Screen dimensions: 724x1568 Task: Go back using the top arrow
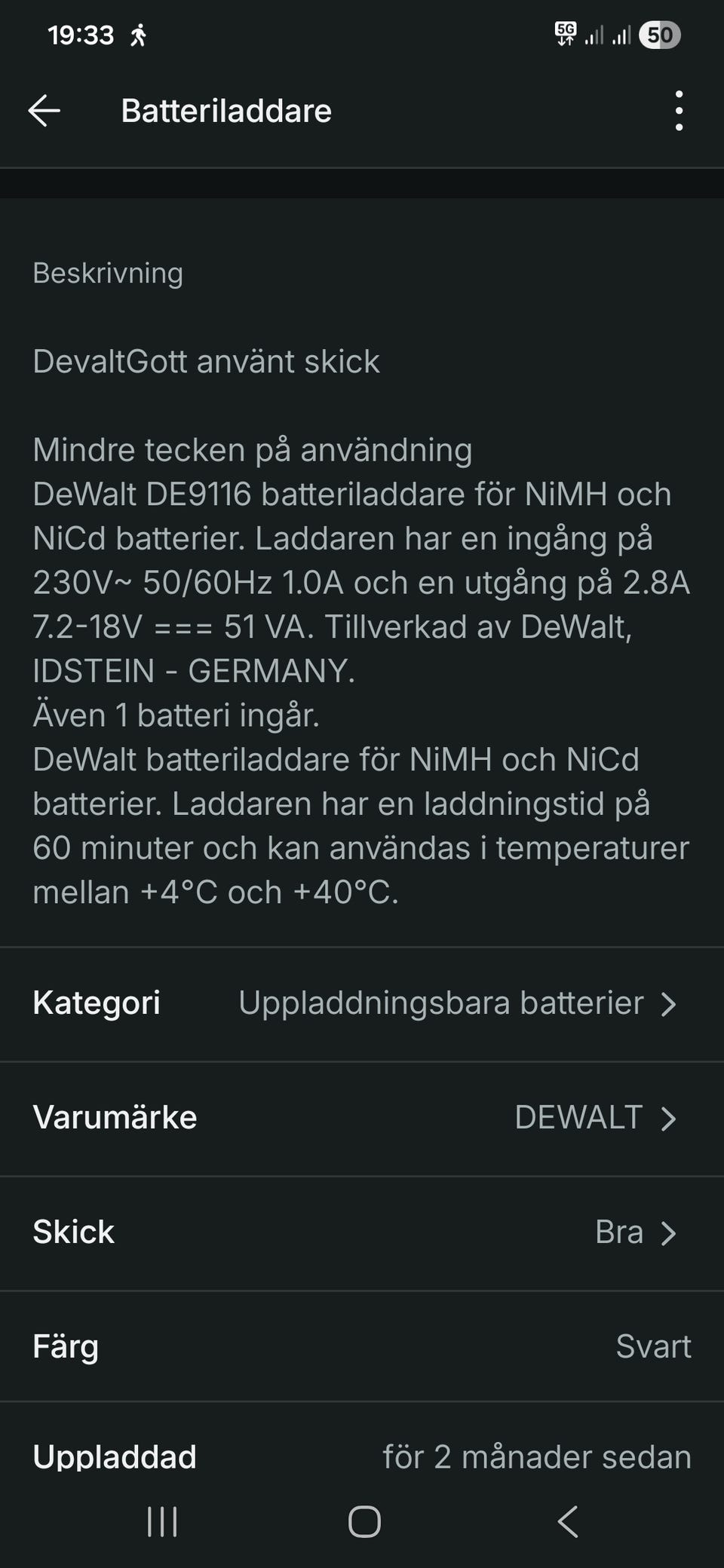44,111
